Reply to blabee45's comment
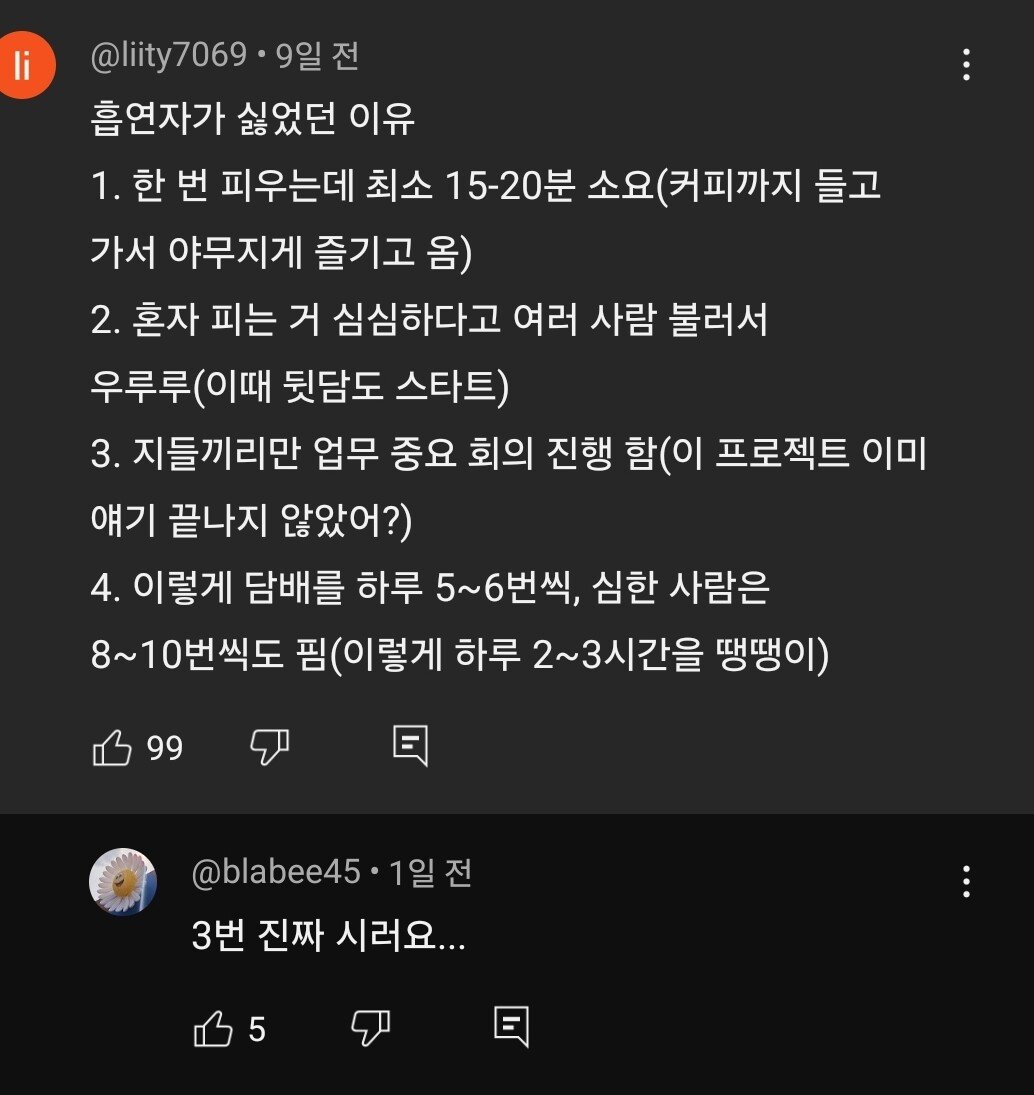The width and height of the screenshot is (1034, 1095). pos(511,1028)
